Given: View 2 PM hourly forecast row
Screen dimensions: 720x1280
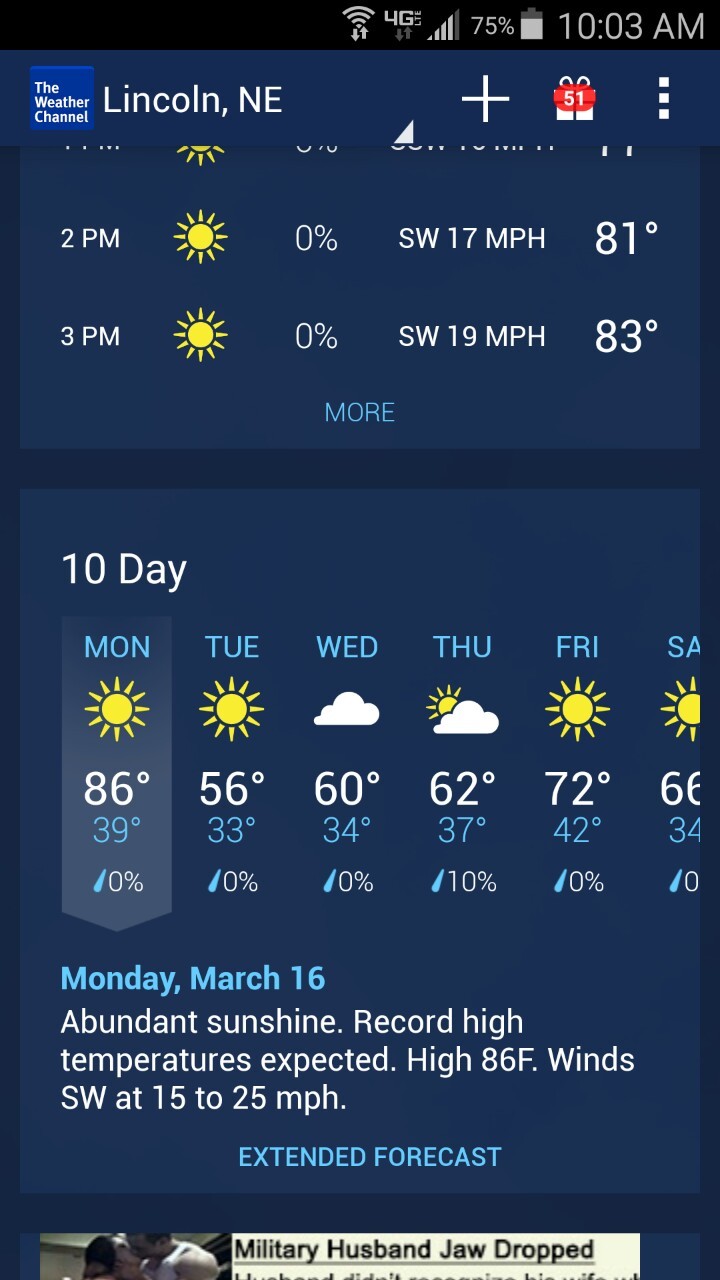Looking at the screenshot, I should coord(360,238).
